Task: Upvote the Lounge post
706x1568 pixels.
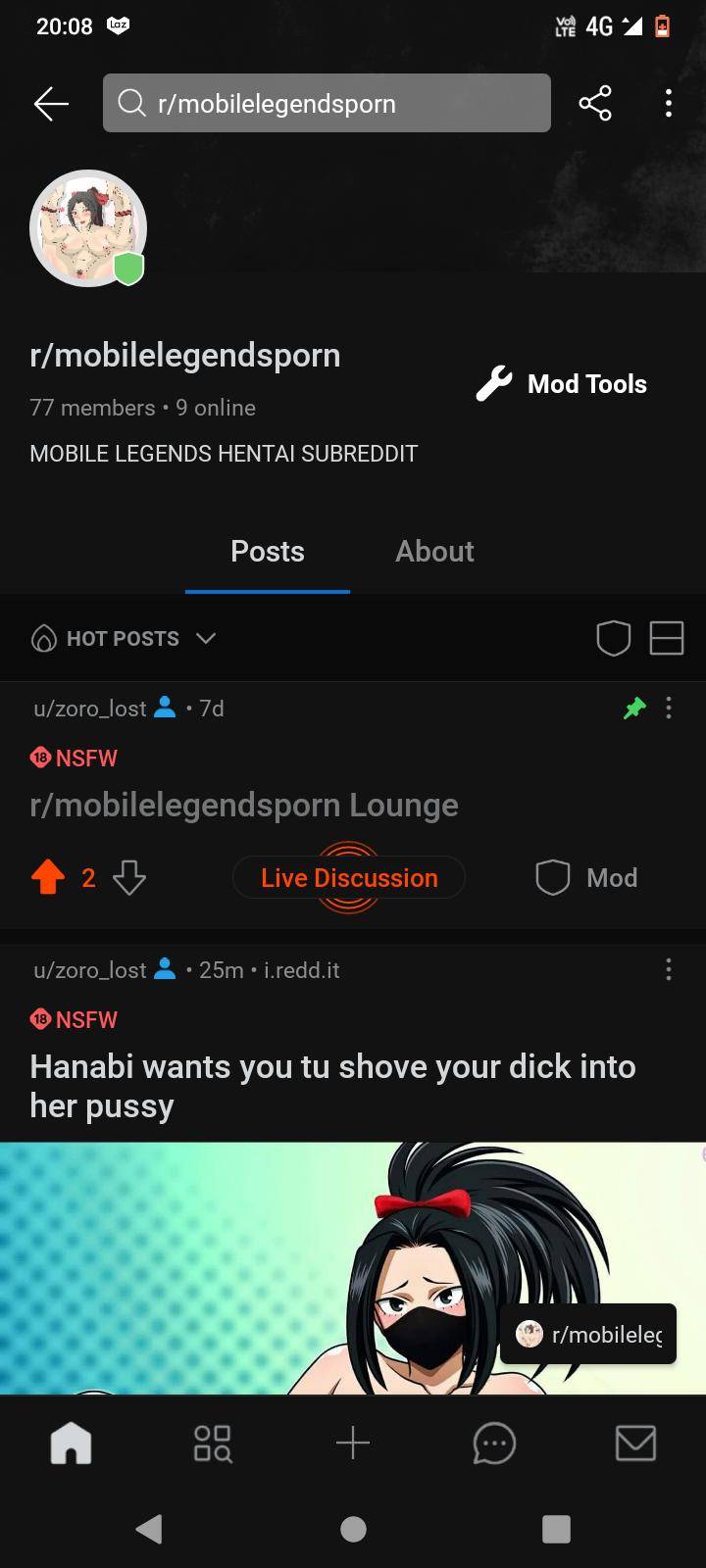Action: 47,877
